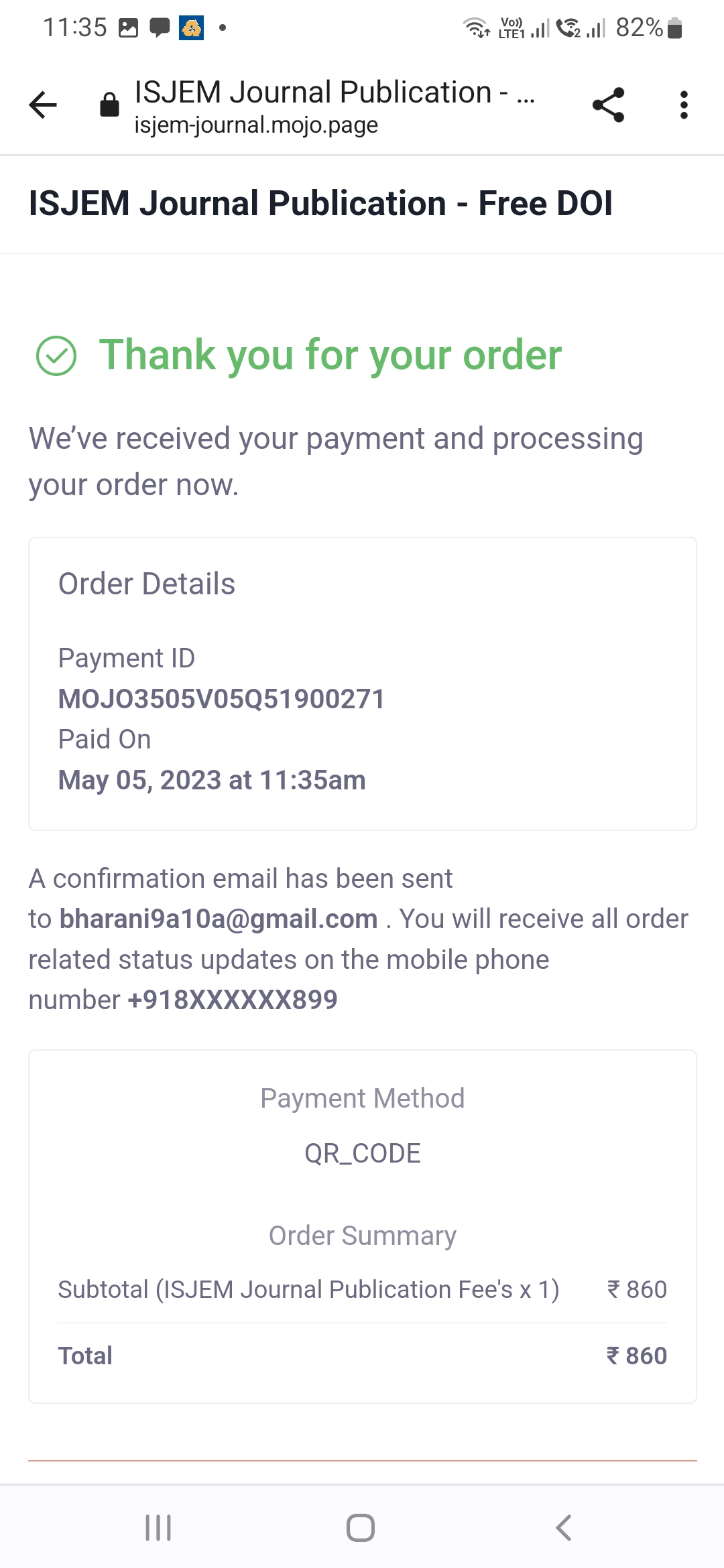Open recent apps view

coord(158,1528)
